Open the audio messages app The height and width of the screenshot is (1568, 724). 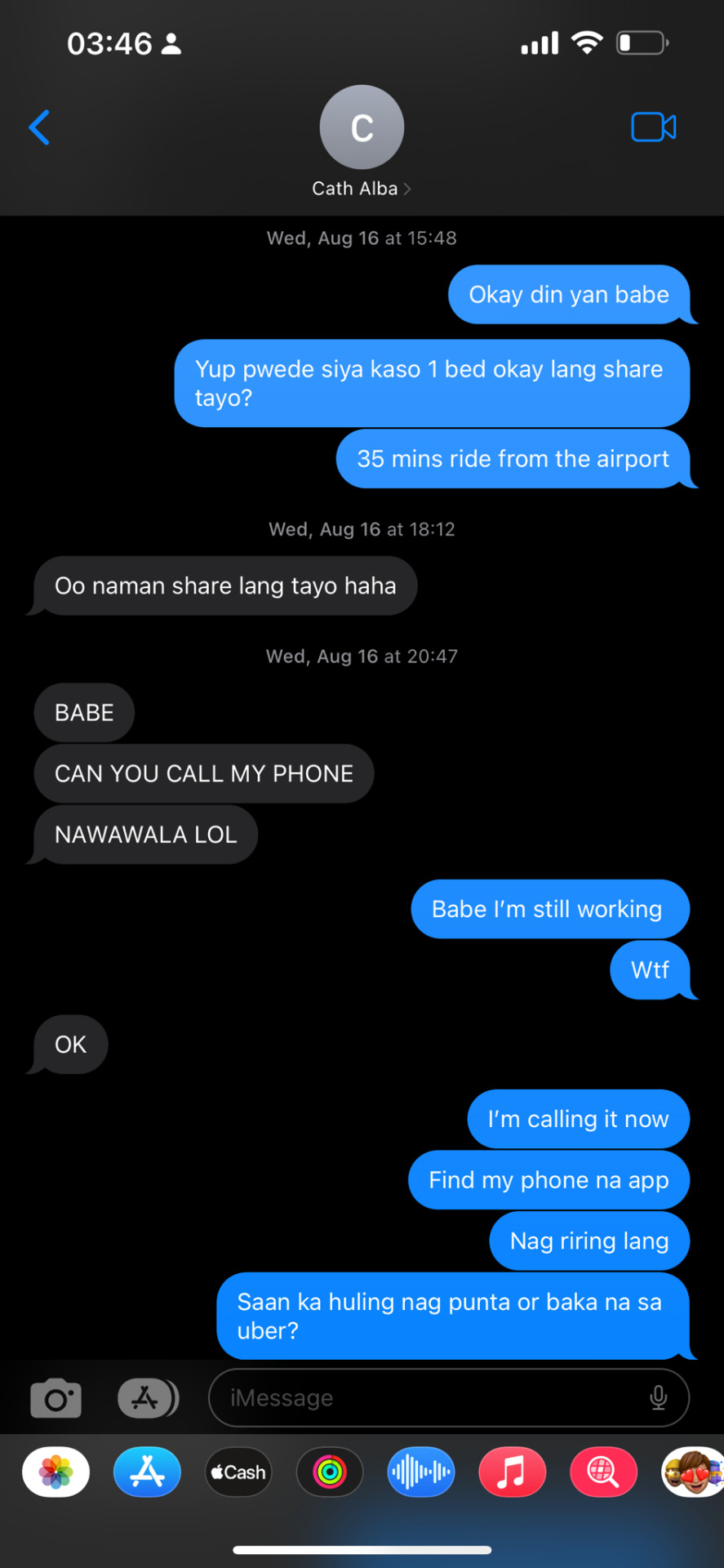420,1472
